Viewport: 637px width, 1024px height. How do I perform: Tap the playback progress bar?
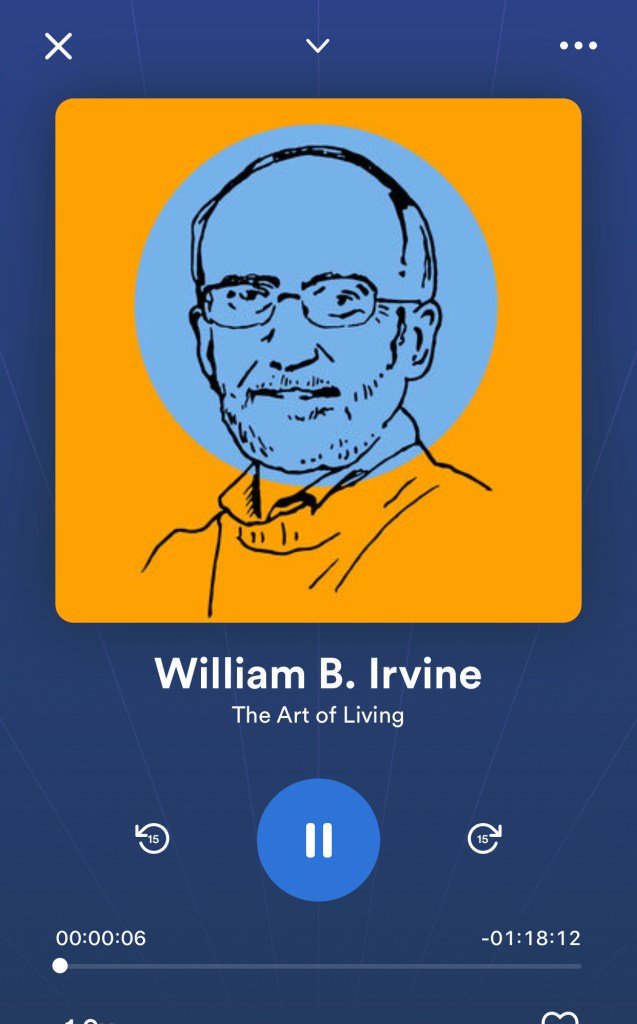[x=320, y=966]
